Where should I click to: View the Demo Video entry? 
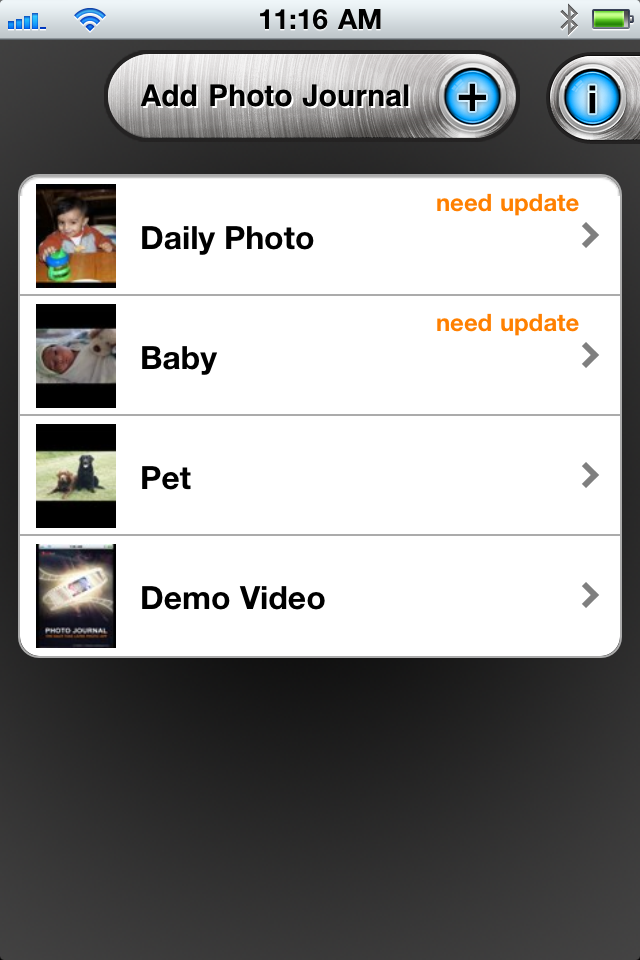[320, 597]
